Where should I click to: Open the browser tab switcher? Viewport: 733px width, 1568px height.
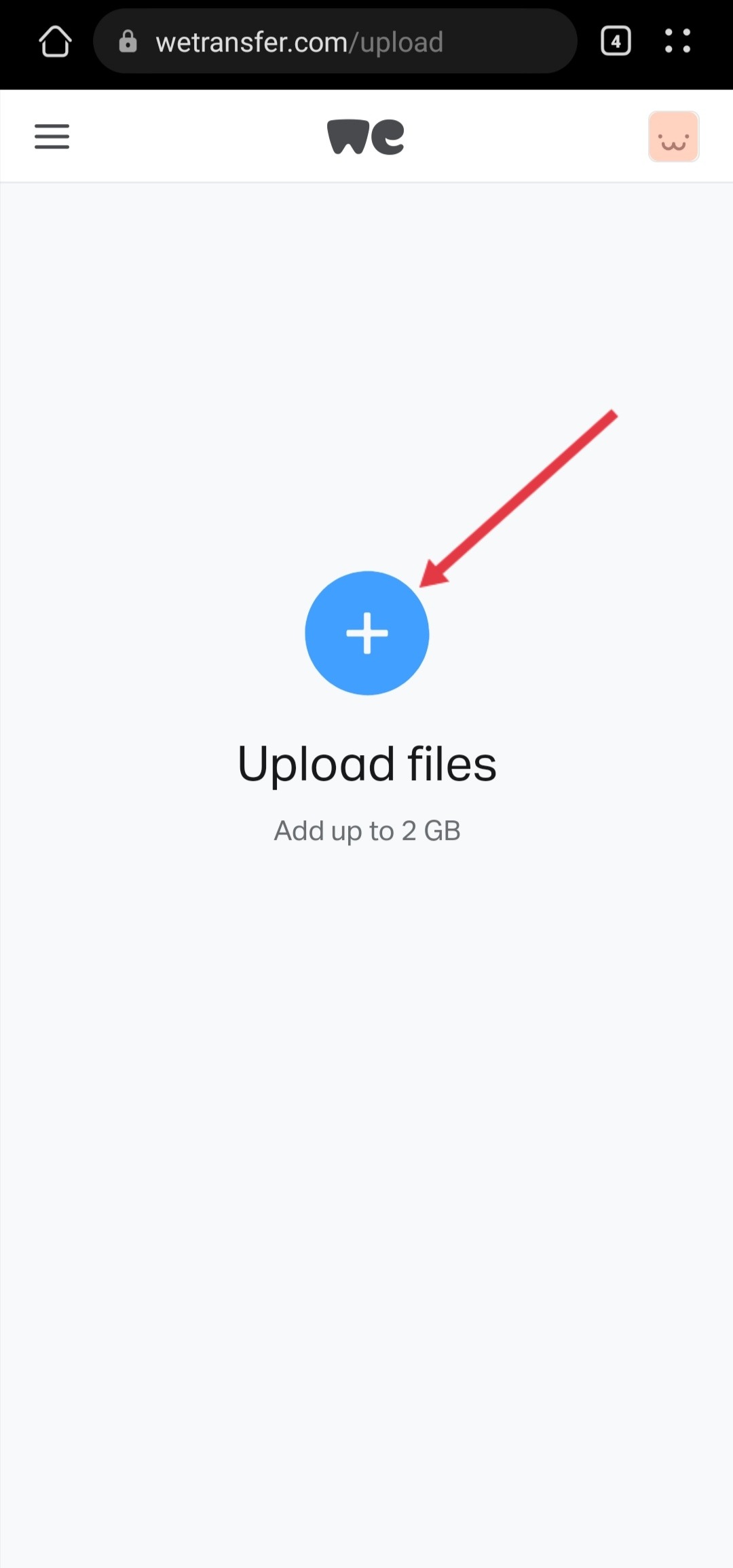click(616, 41)
